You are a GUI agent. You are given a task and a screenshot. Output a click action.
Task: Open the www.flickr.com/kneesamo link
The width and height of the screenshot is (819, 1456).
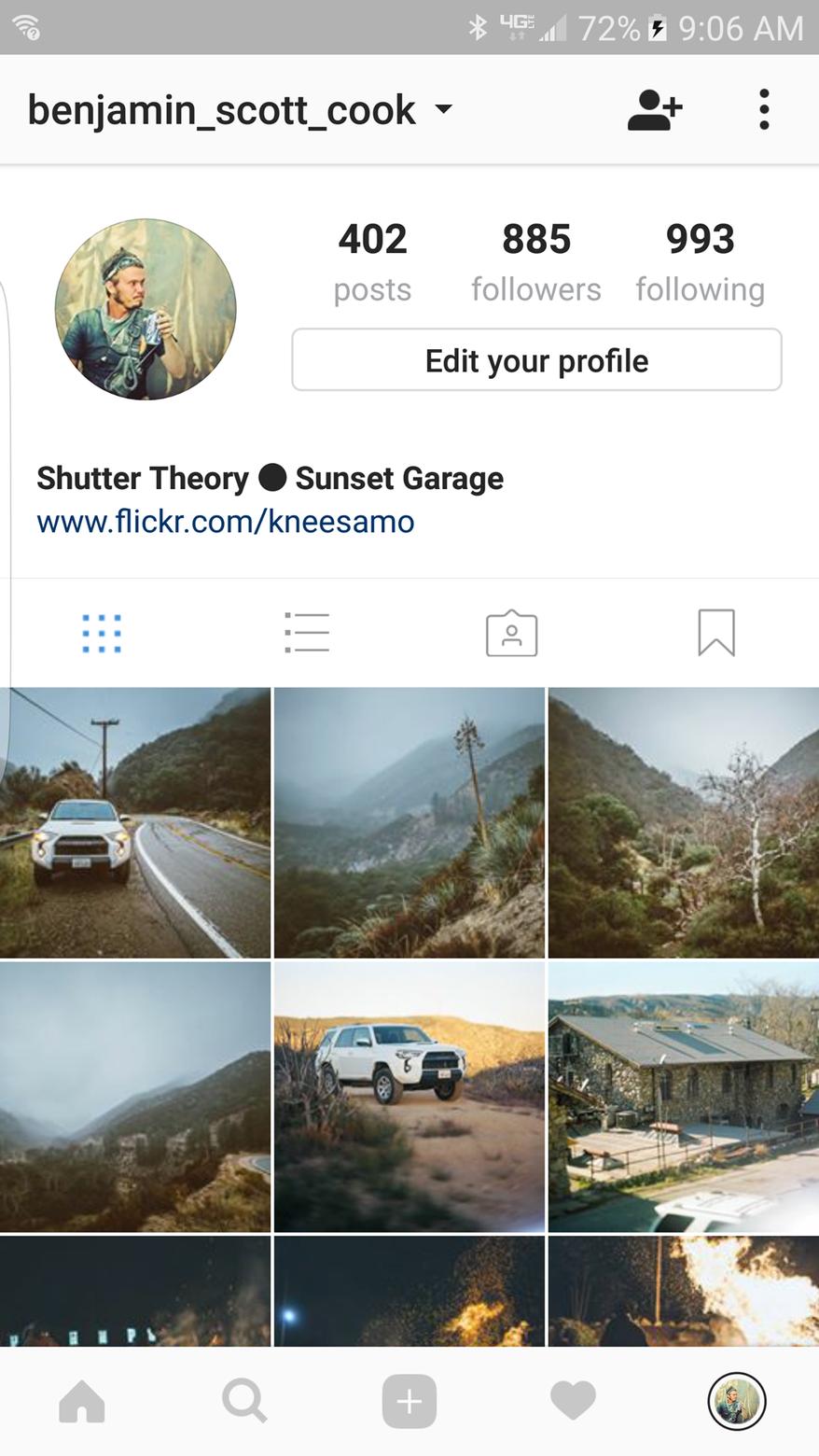point(226,521)
